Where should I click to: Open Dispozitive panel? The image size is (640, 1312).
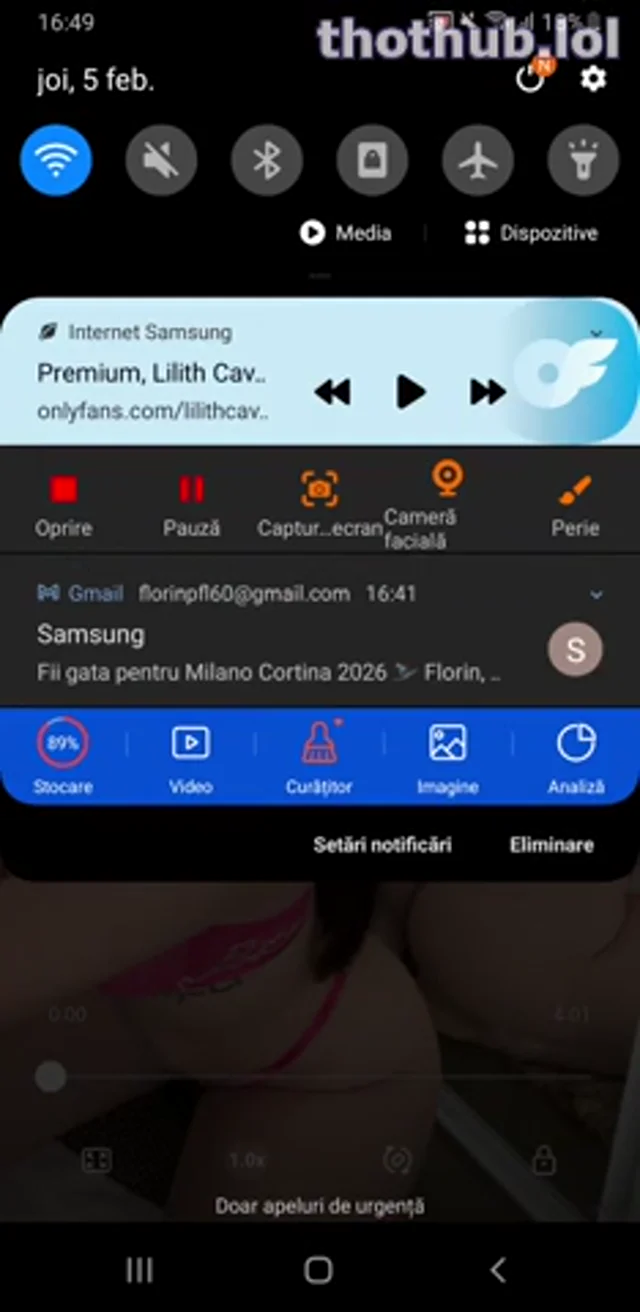532,233
